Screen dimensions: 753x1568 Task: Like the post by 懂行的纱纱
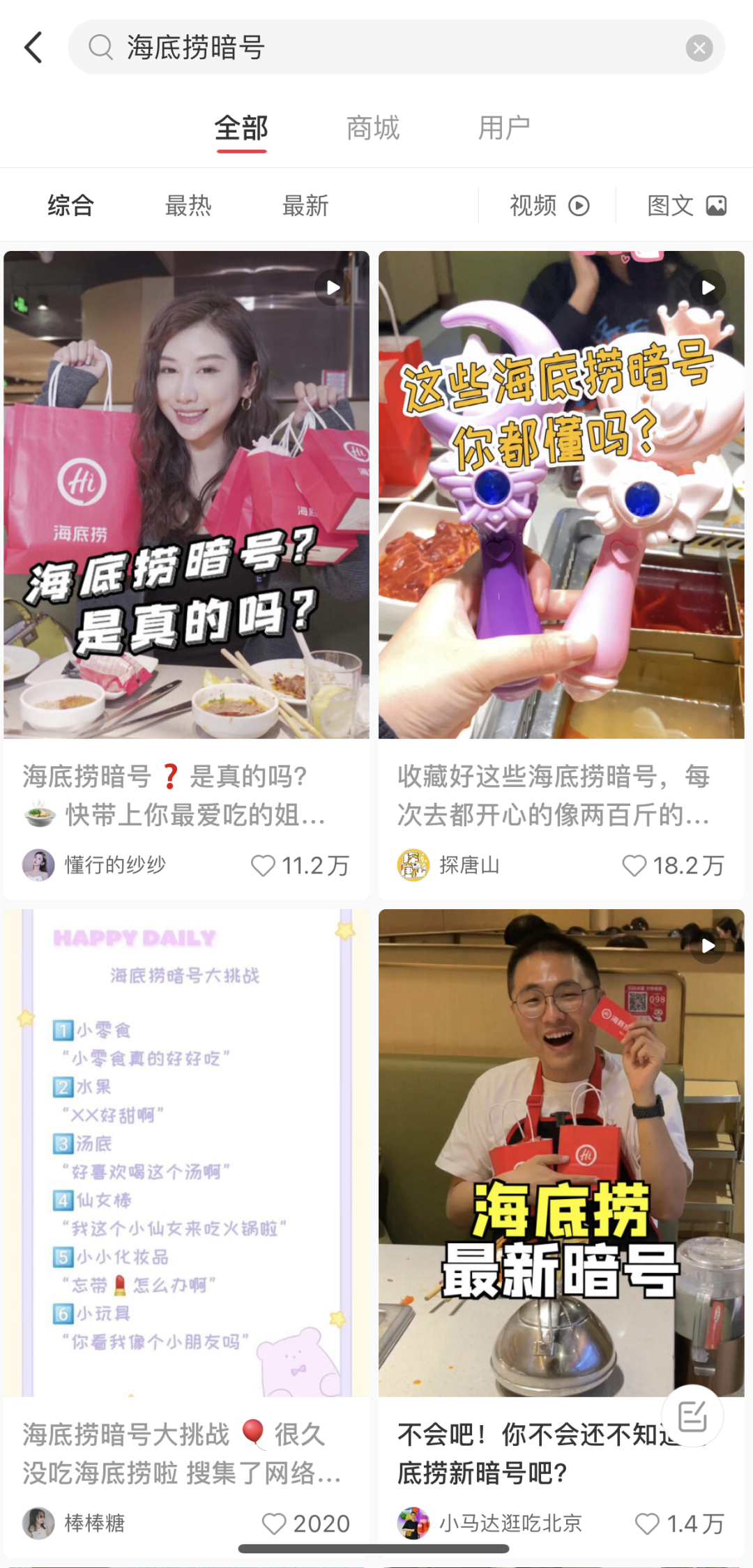[x=264, y=865]
